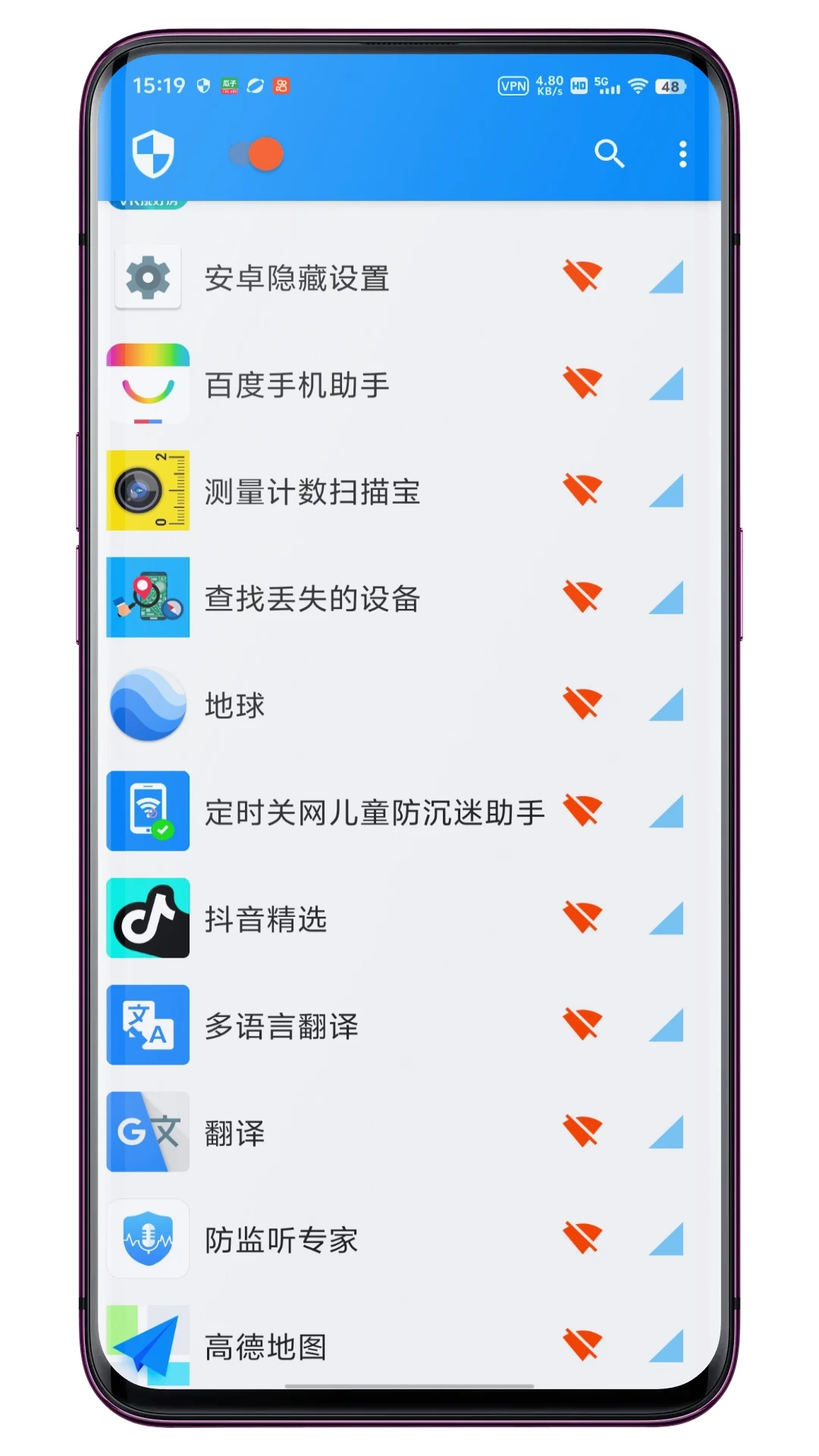Unblock Wi-Fi access for 地球
The height and width of the screenshot is (1456, 819).
tap(581, 703)
